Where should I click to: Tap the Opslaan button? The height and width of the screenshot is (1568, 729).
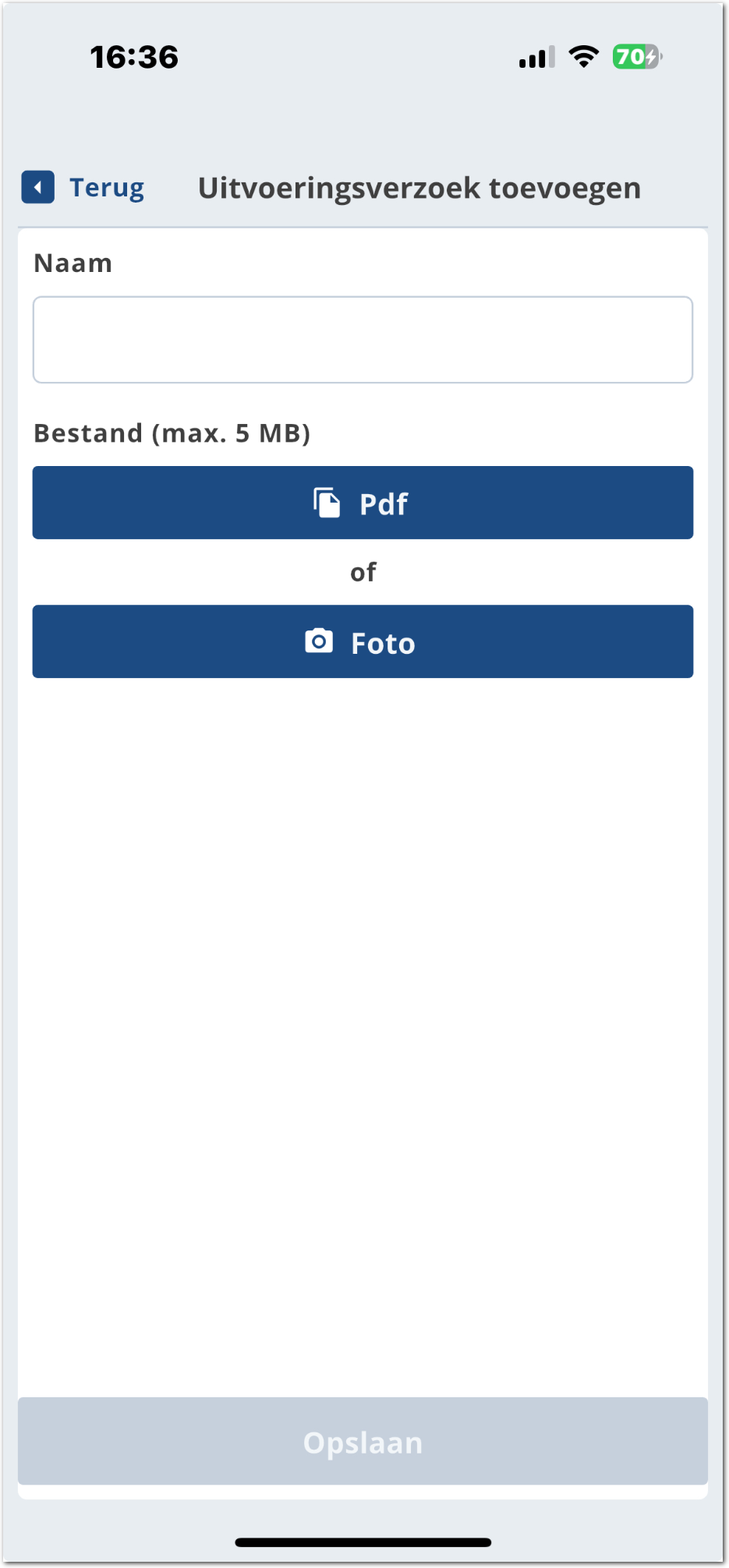coord(363,1441)
